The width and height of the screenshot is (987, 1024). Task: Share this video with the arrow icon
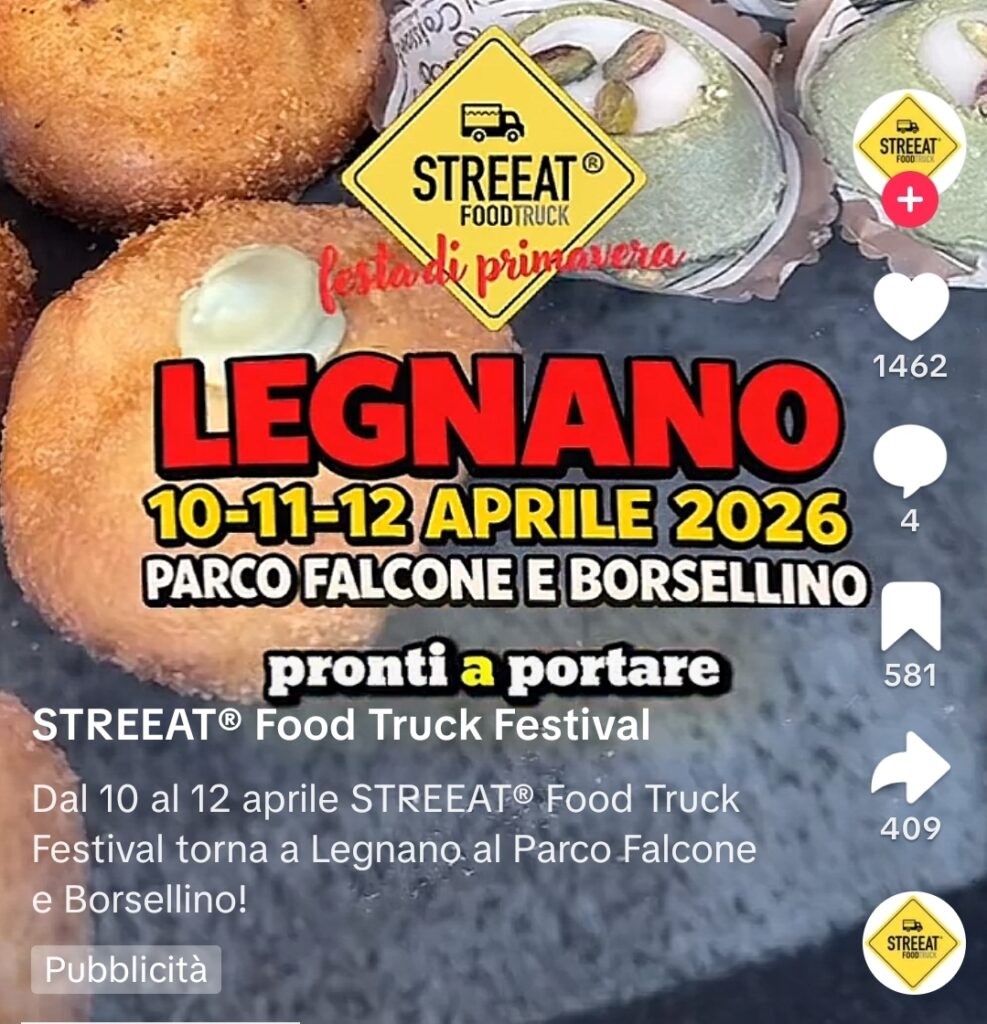[910, 768]
